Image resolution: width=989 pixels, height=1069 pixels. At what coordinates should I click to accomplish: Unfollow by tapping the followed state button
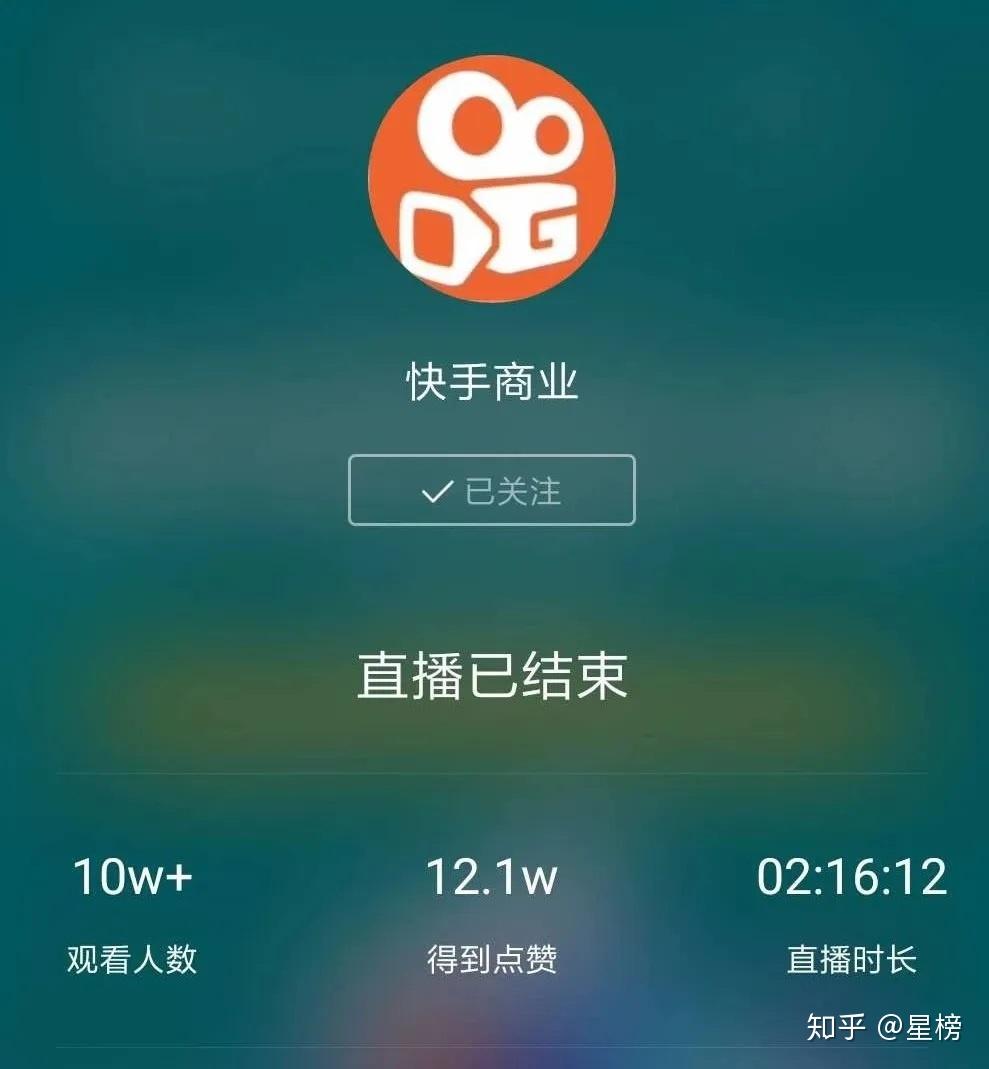492,490
